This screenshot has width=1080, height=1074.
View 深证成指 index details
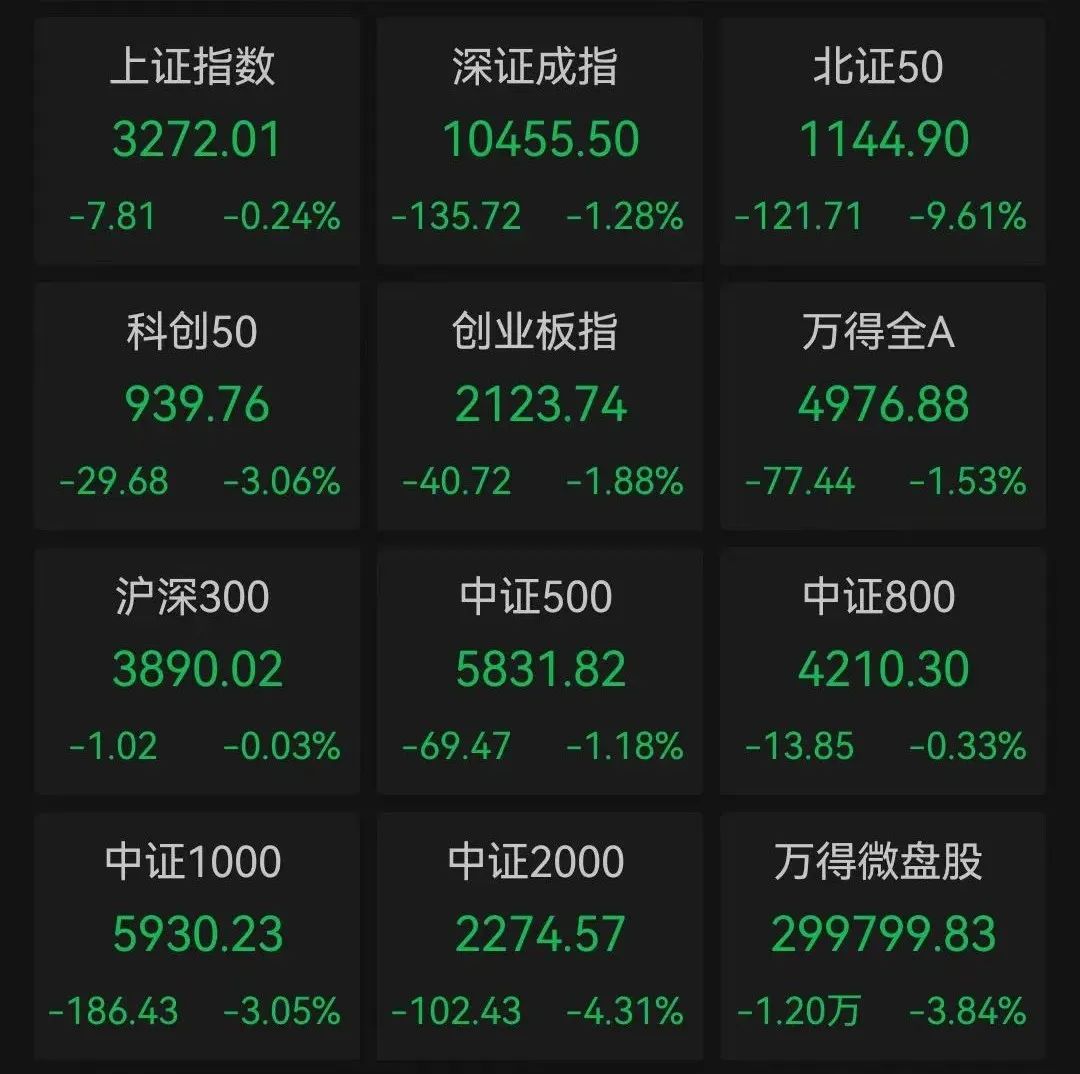(540, 141)
